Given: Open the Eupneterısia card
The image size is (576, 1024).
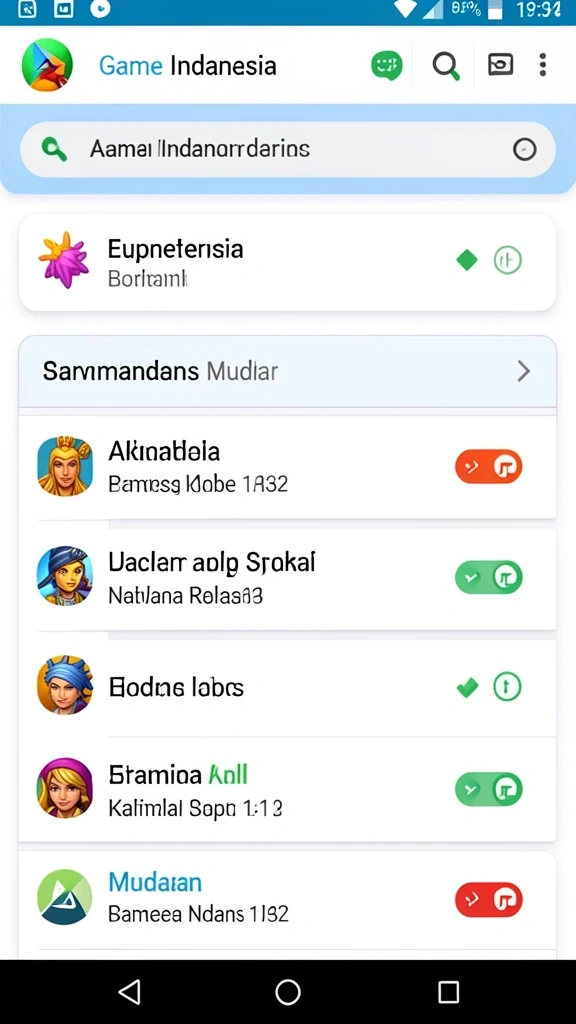Looking at the screenshot, I should pyautogui.click(x=287, y=262).
